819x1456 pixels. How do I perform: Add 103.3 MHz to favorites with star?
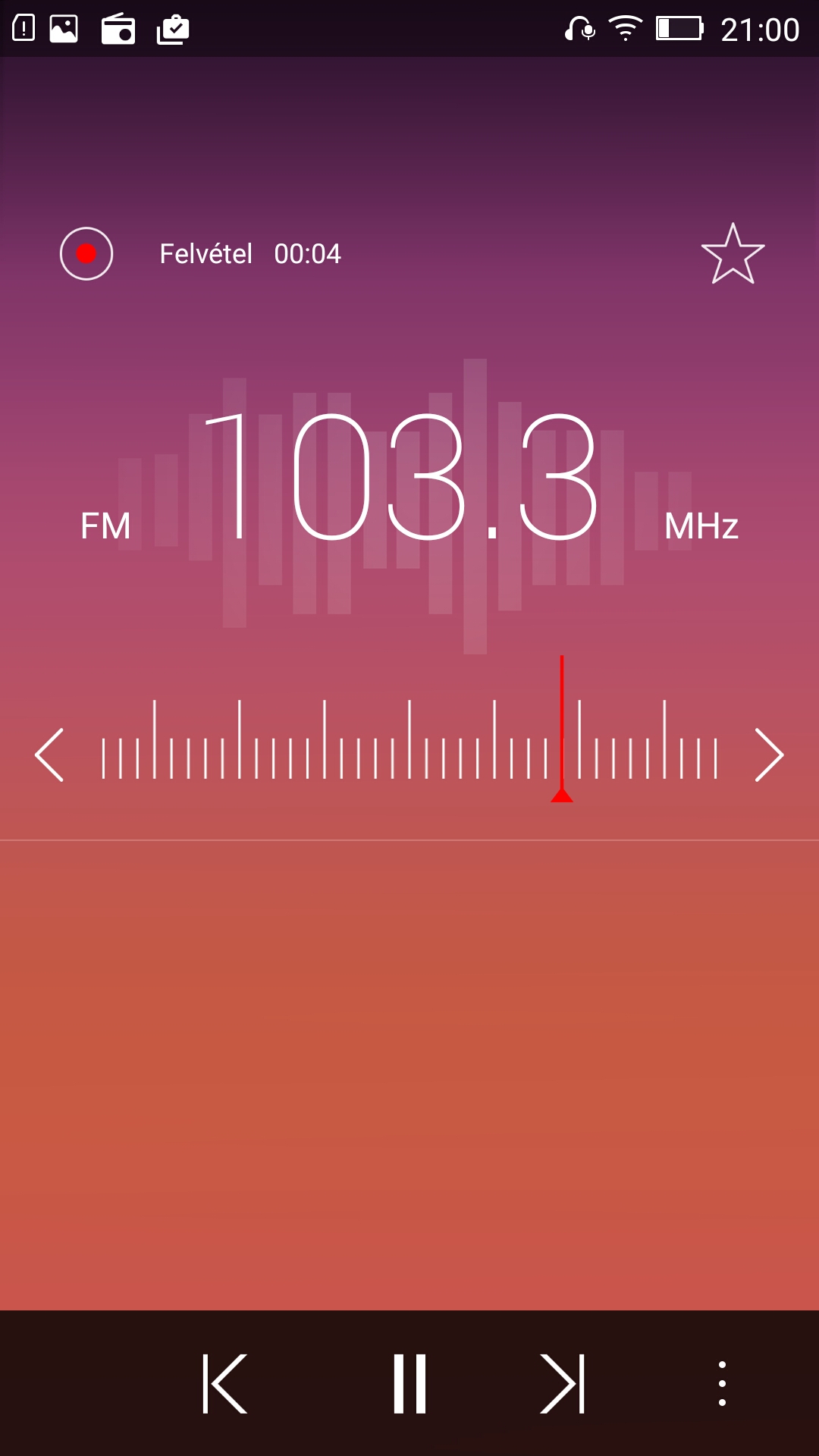click(733, 254)
